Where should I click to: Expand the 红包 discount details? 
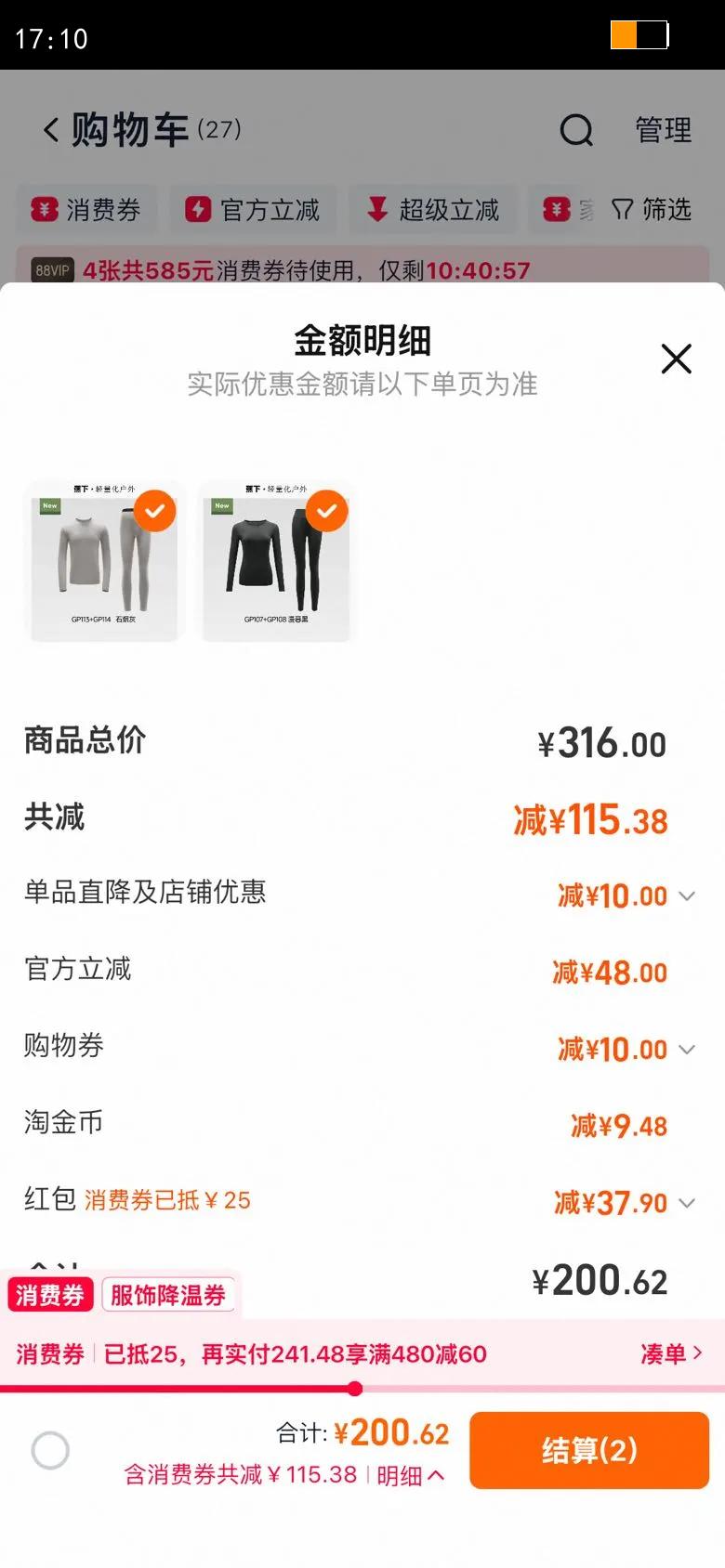pyautogui.click(x=687, y=1203)
